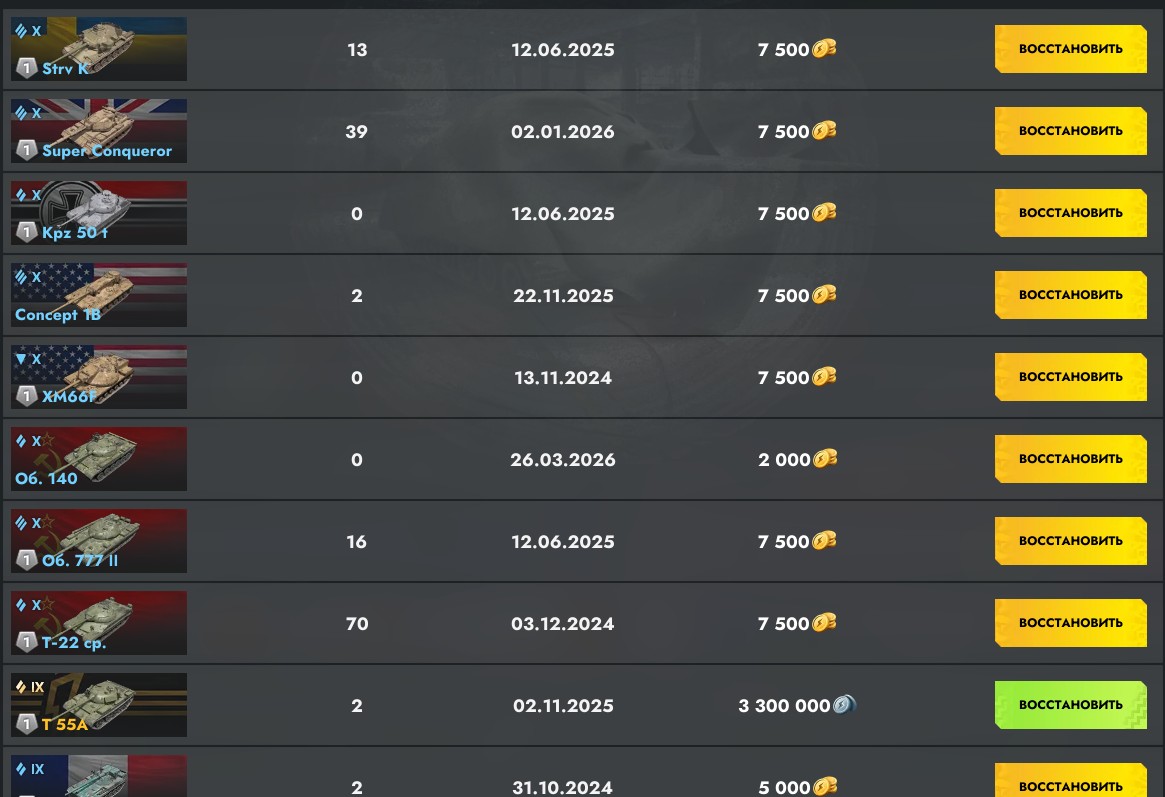Restore the Об. 777 II tank
The width and height of the screenshot is (1165, 797).
pos(1070,541)
